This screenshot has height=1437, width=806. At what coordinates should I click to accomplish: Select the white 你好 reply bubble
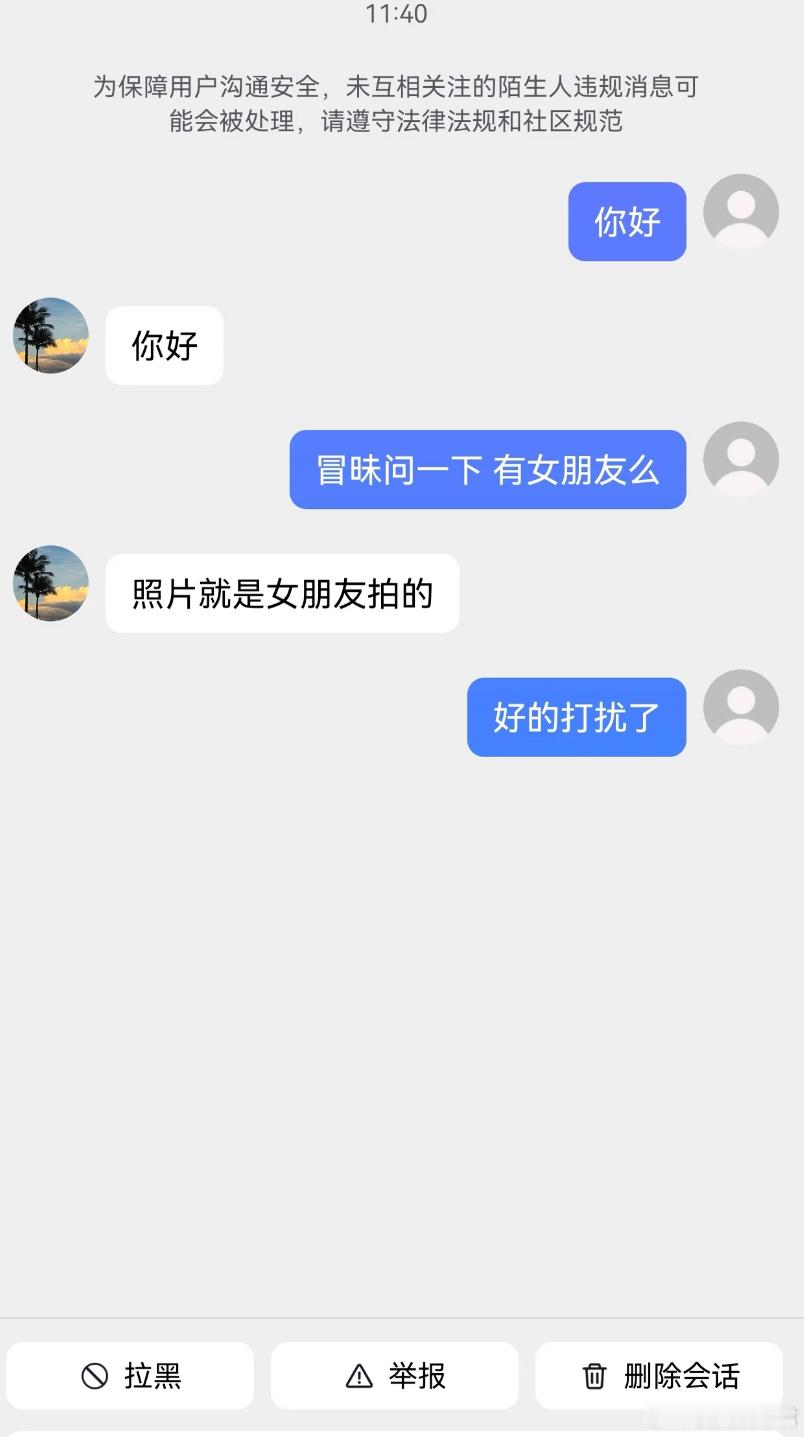[x=164, y=345]
